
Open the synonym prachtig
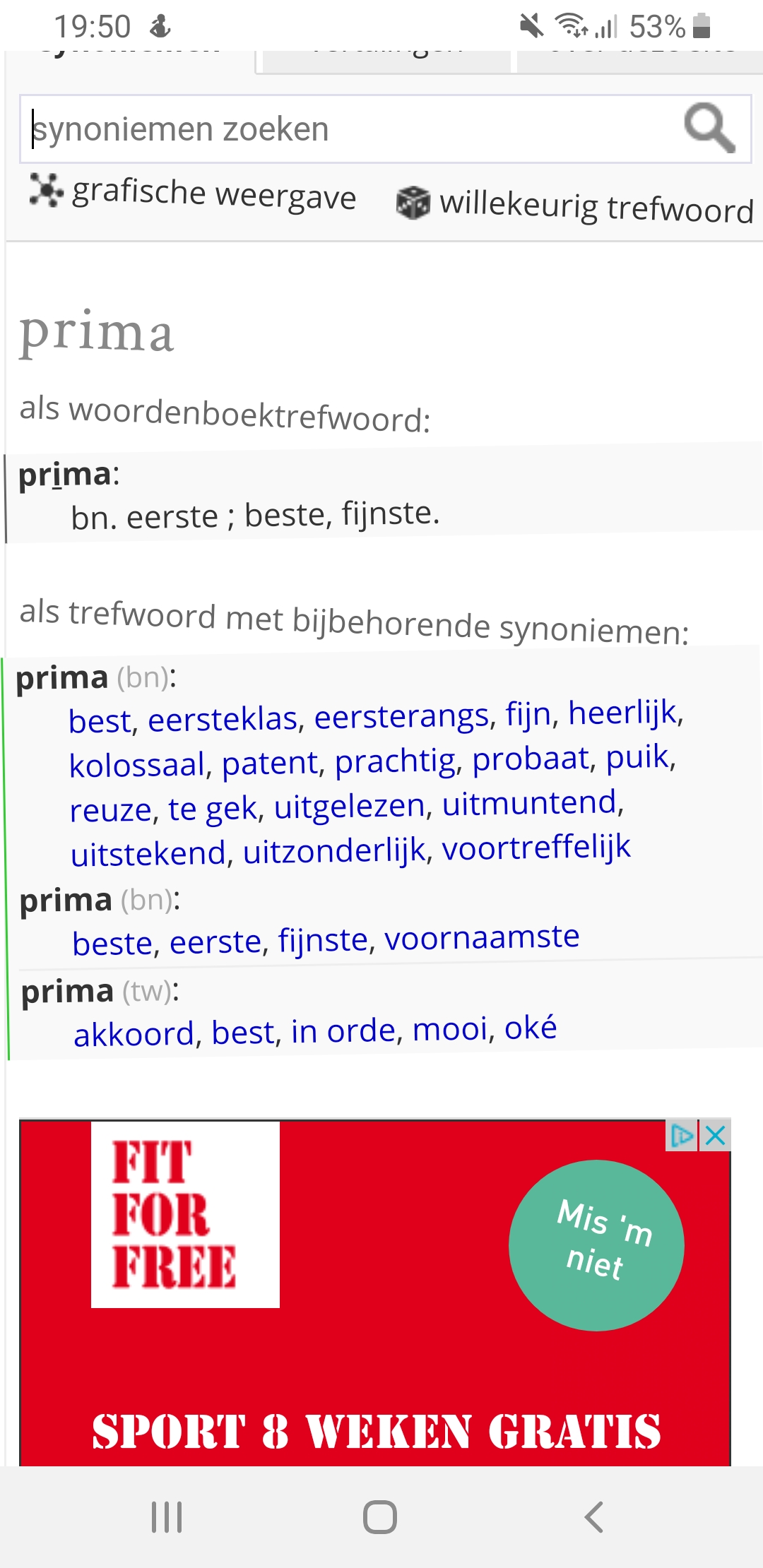coord(396,761)
